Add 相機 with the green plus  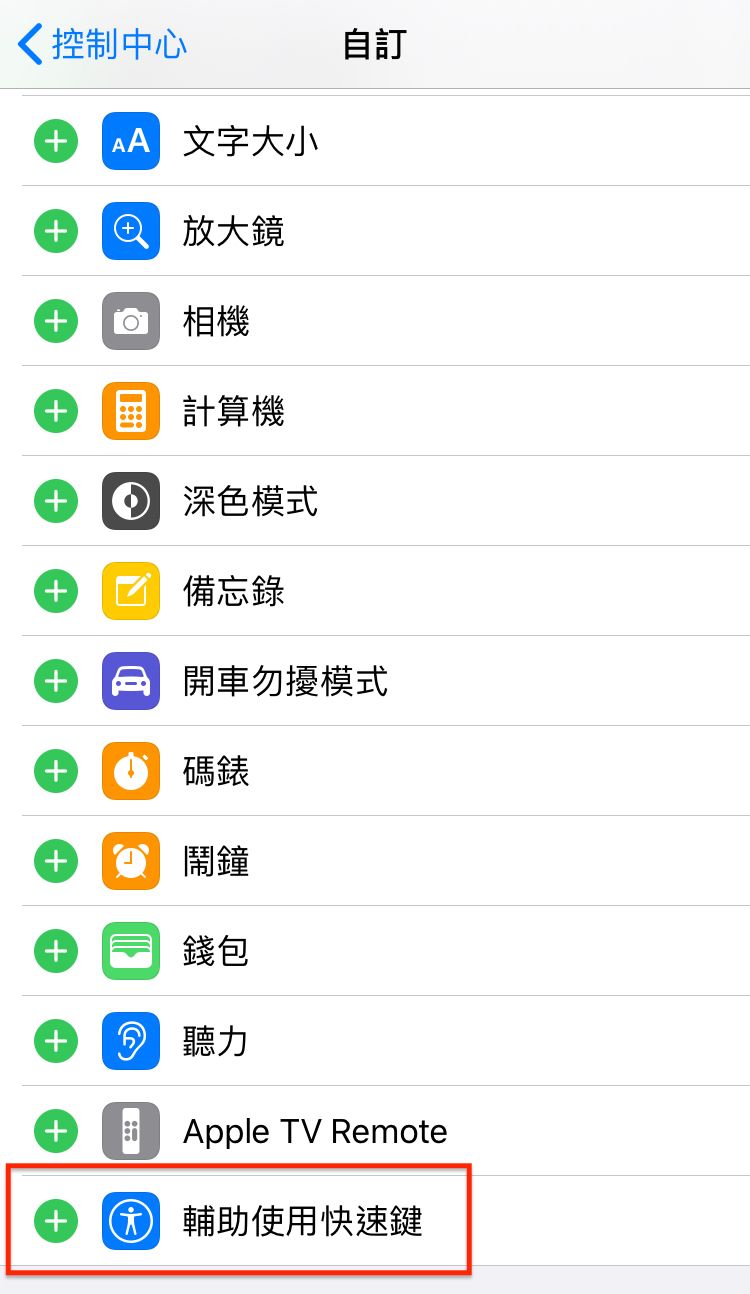tap(56, 321)
